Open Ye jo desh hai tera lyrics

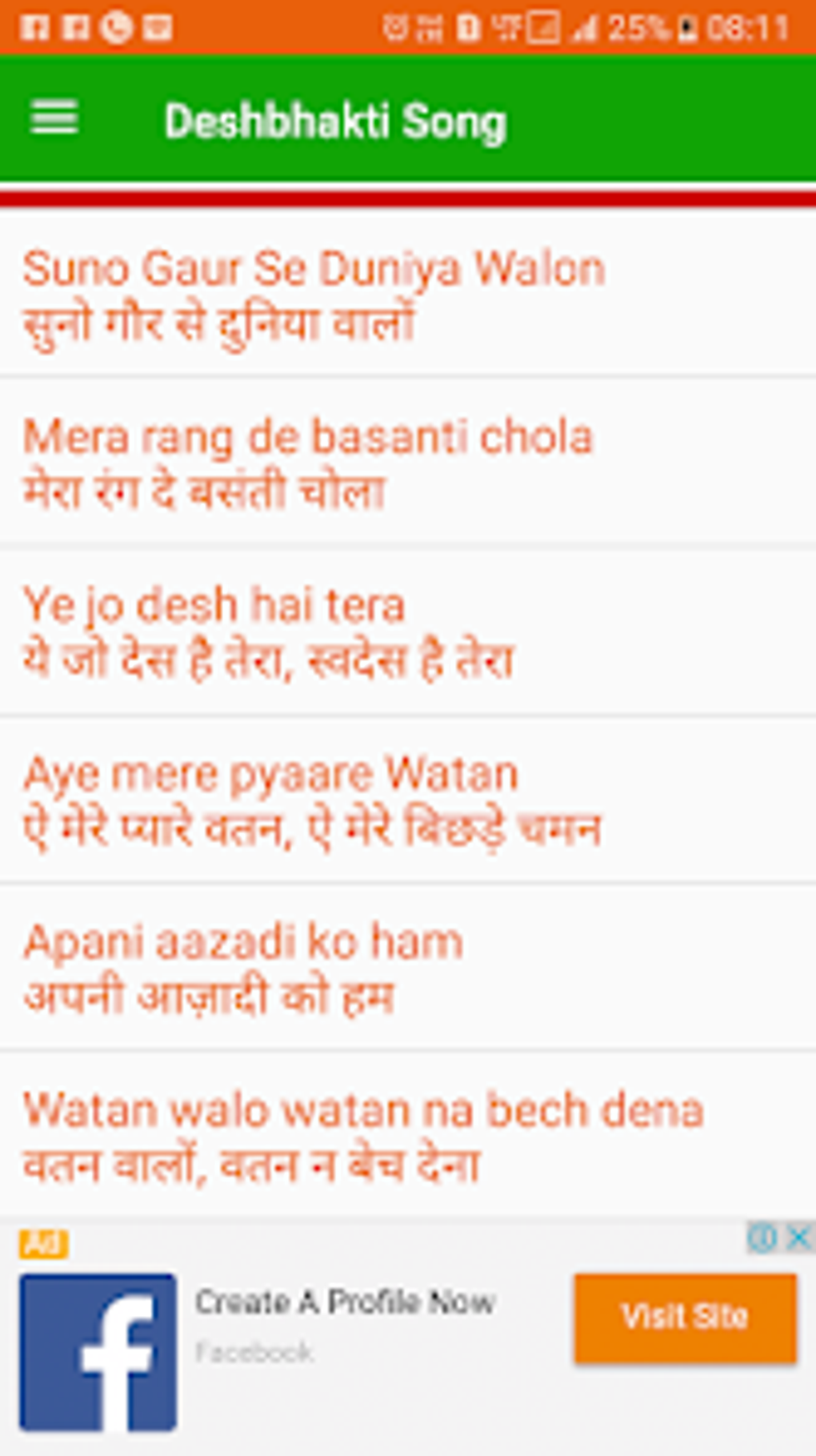pyautogui.click(x=408, y=631)
